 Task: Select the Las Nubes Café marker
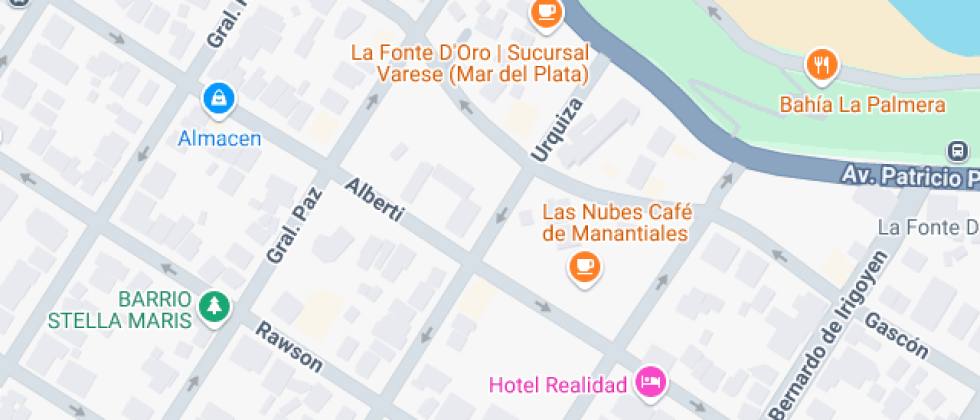click(x=584, y=266)
